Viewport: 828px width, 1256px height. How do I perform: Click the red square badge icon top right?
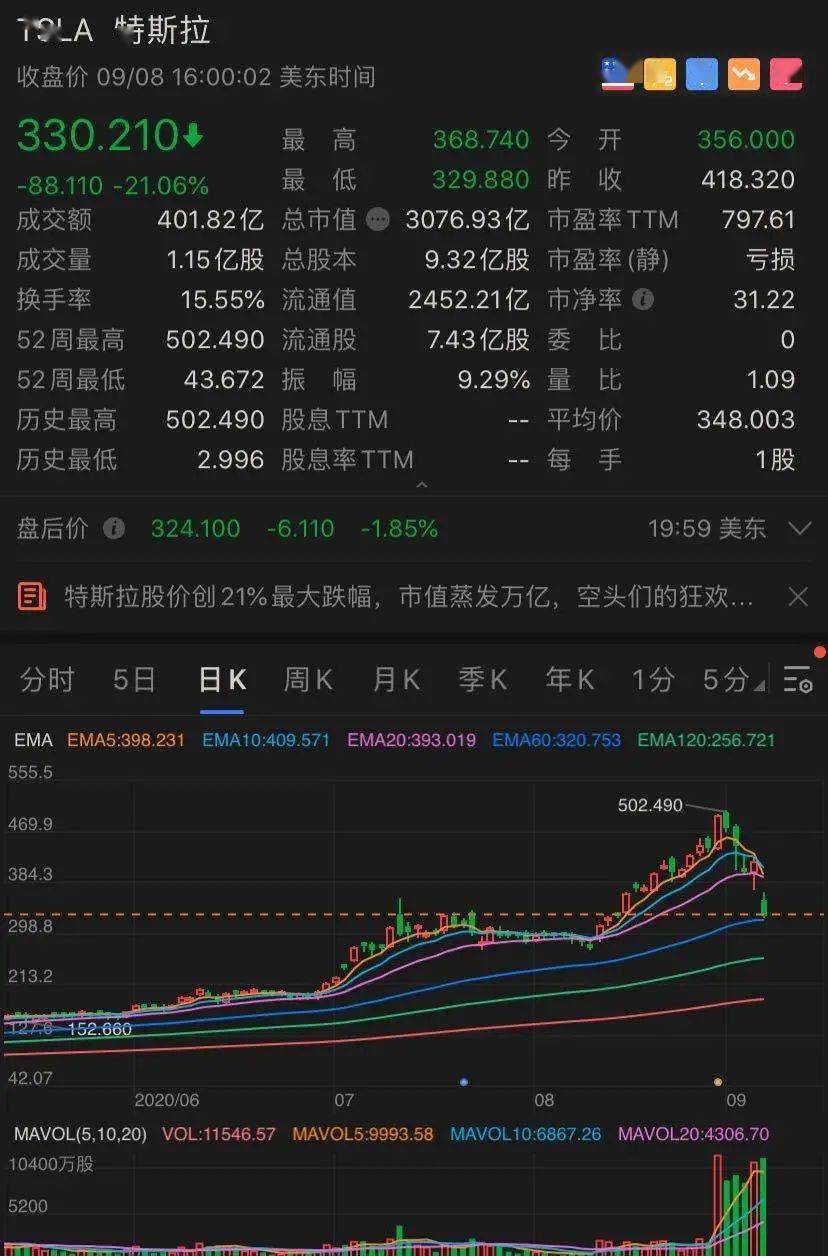coord(786,74)
